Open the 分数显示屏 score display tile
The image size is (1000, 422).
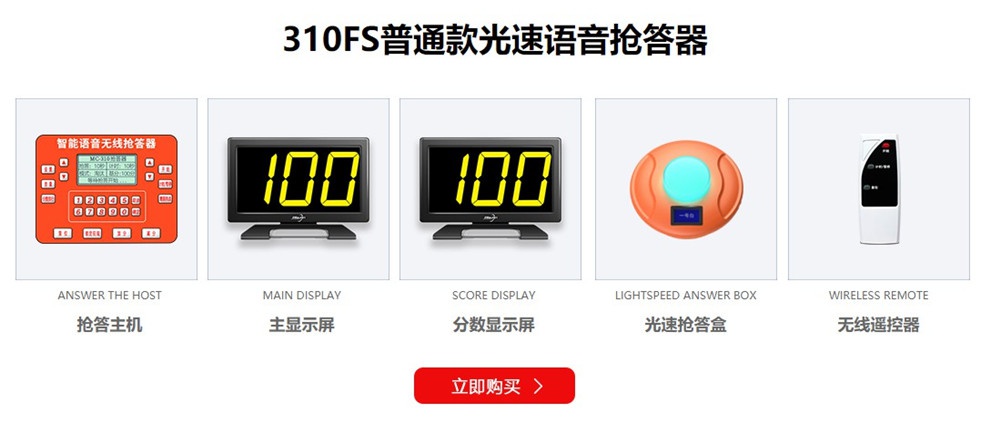click(x=490, y=189)
